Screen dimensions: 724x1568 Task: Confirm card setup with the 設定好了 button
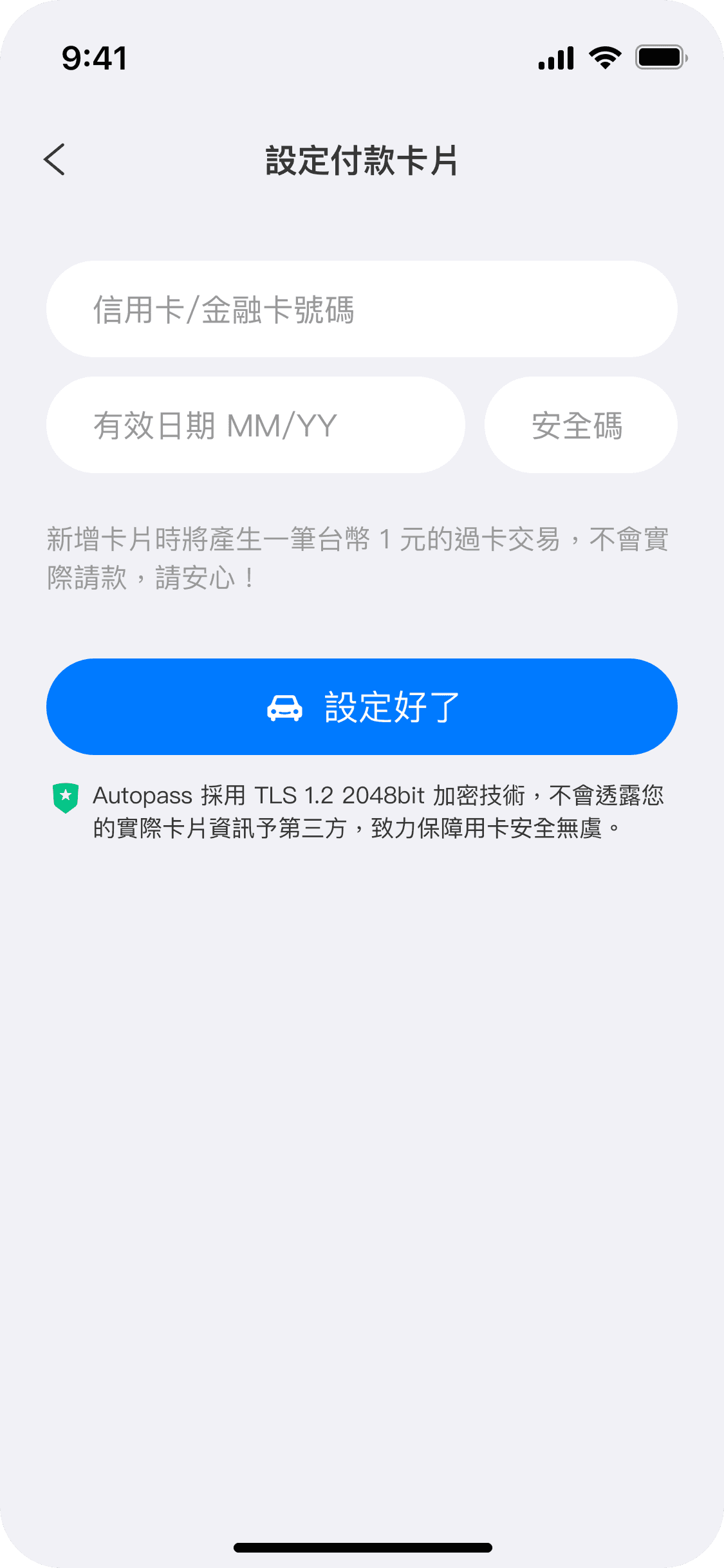pos(362,707)
